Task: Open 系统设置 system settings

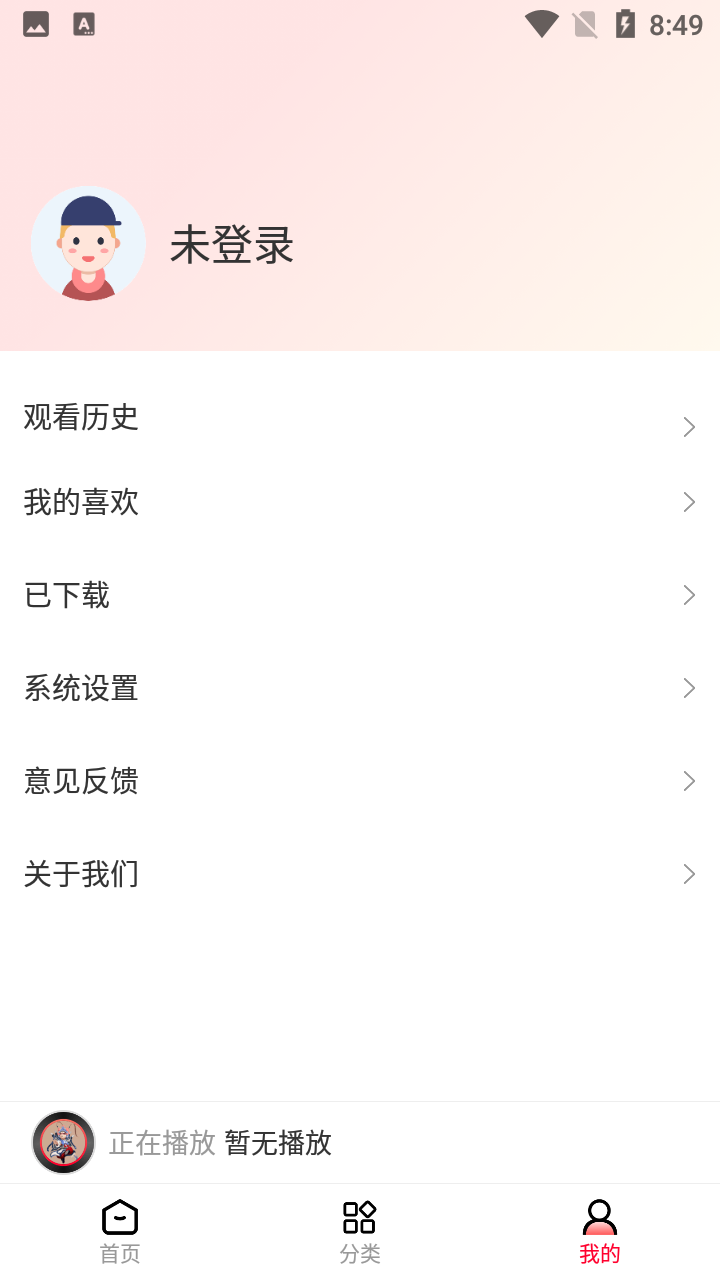Action: tap(360, 688)
